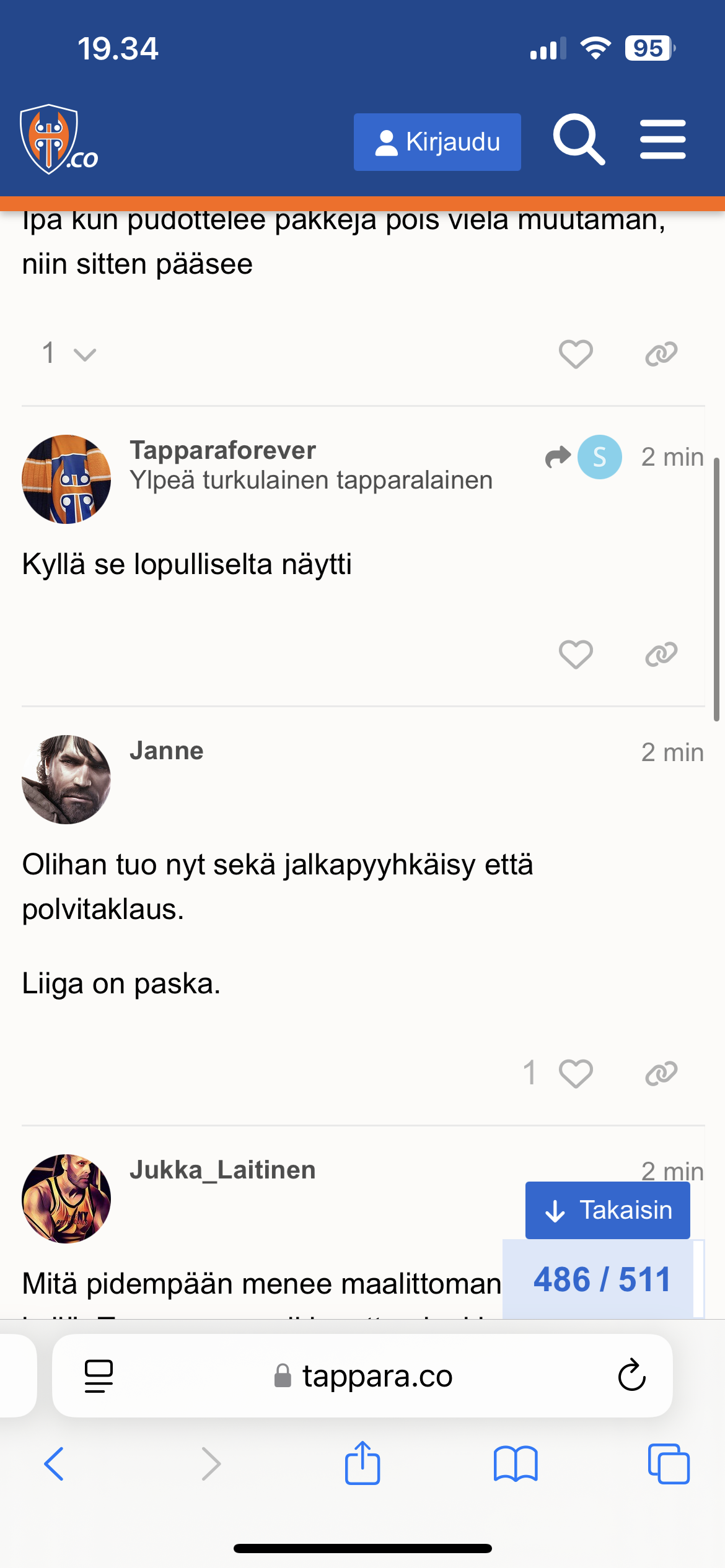Tap the Kirjaudu login button
Screen dimensions: 725x1568
437,142
